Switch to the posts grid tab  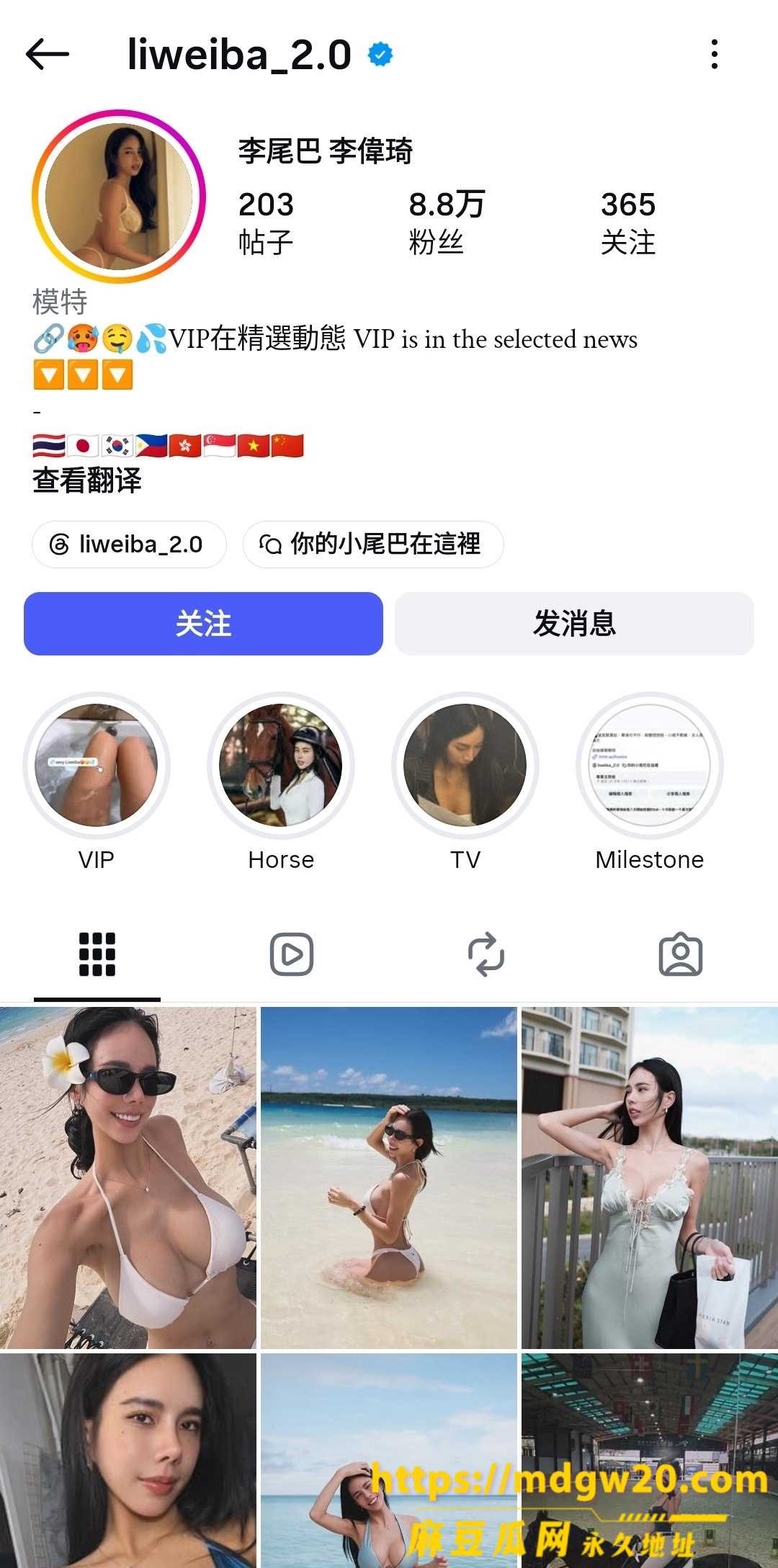(97, 955)
